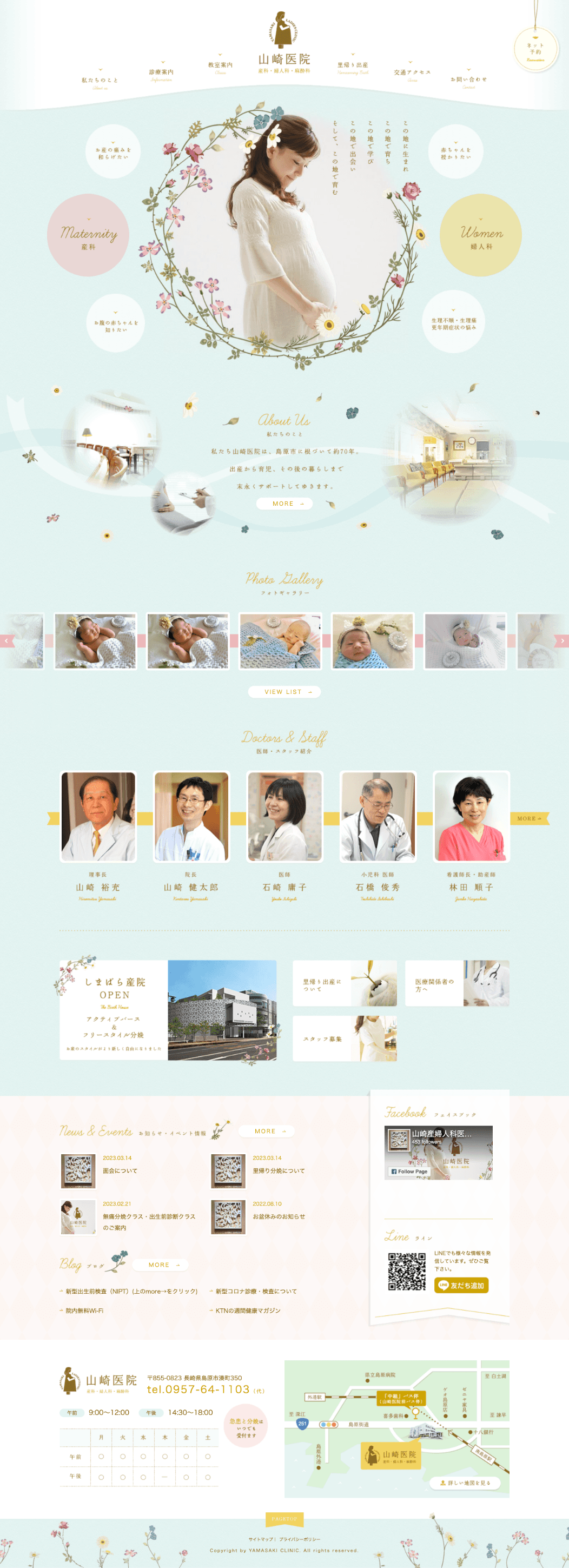The height and width of the screenshot is (1568, 569).
Task: Open the スタッフ募集 card
Action: pyautogui.click(x=345, y=1038)
